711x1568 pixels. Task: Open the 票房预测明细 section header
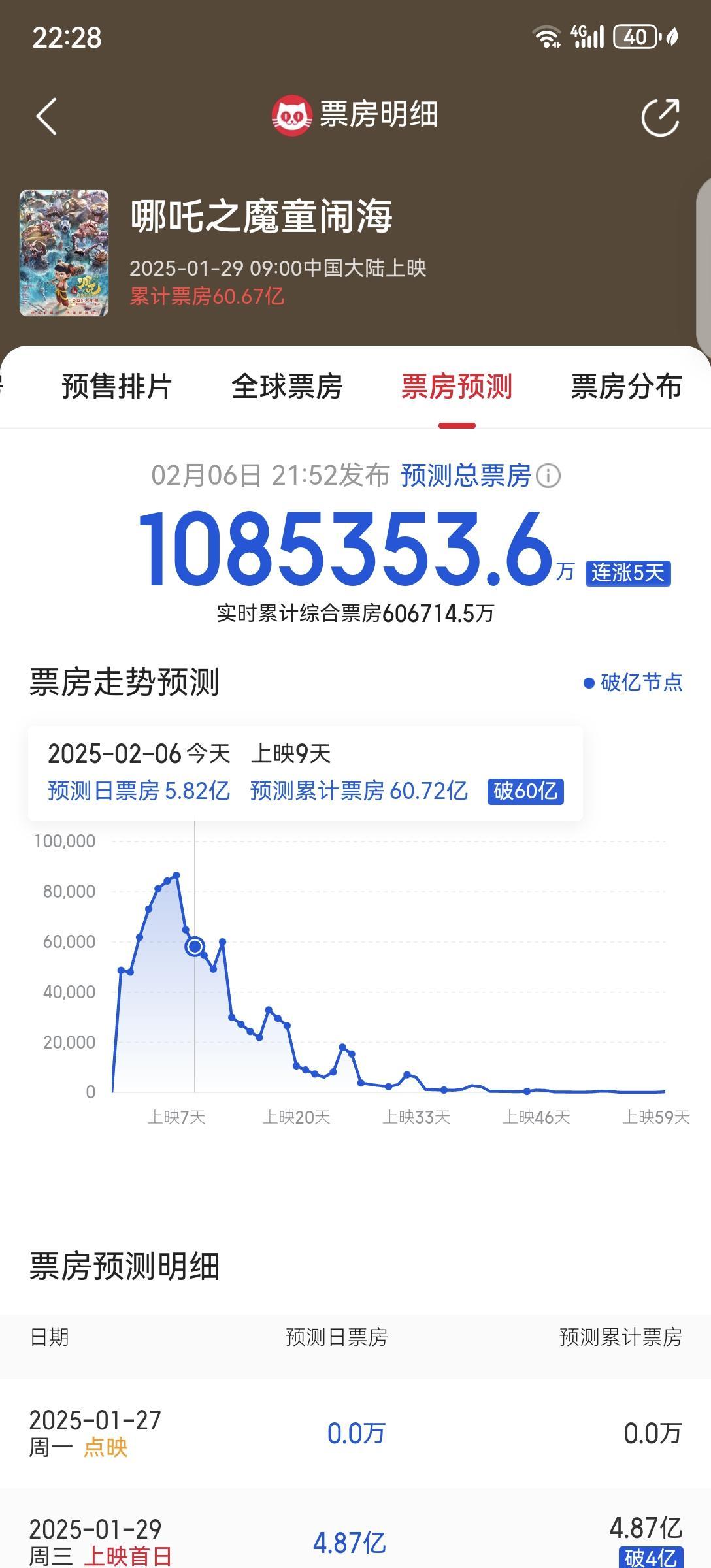125,1264
